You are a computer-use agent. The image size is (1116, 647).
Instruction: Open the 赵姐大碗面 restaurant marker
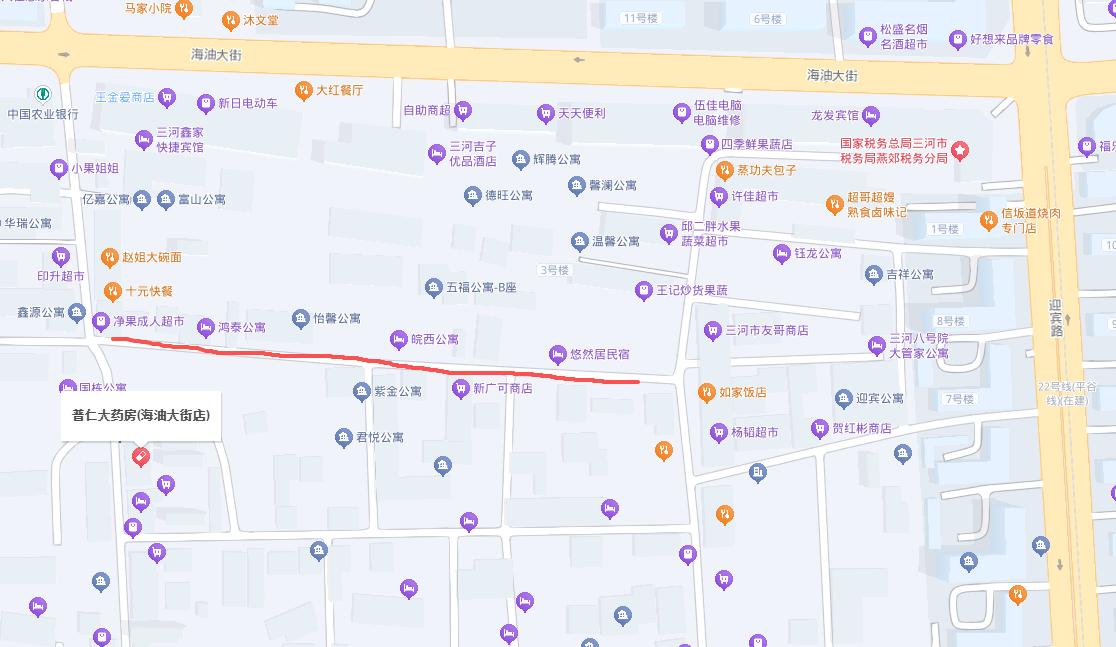(x=110, y=258)
